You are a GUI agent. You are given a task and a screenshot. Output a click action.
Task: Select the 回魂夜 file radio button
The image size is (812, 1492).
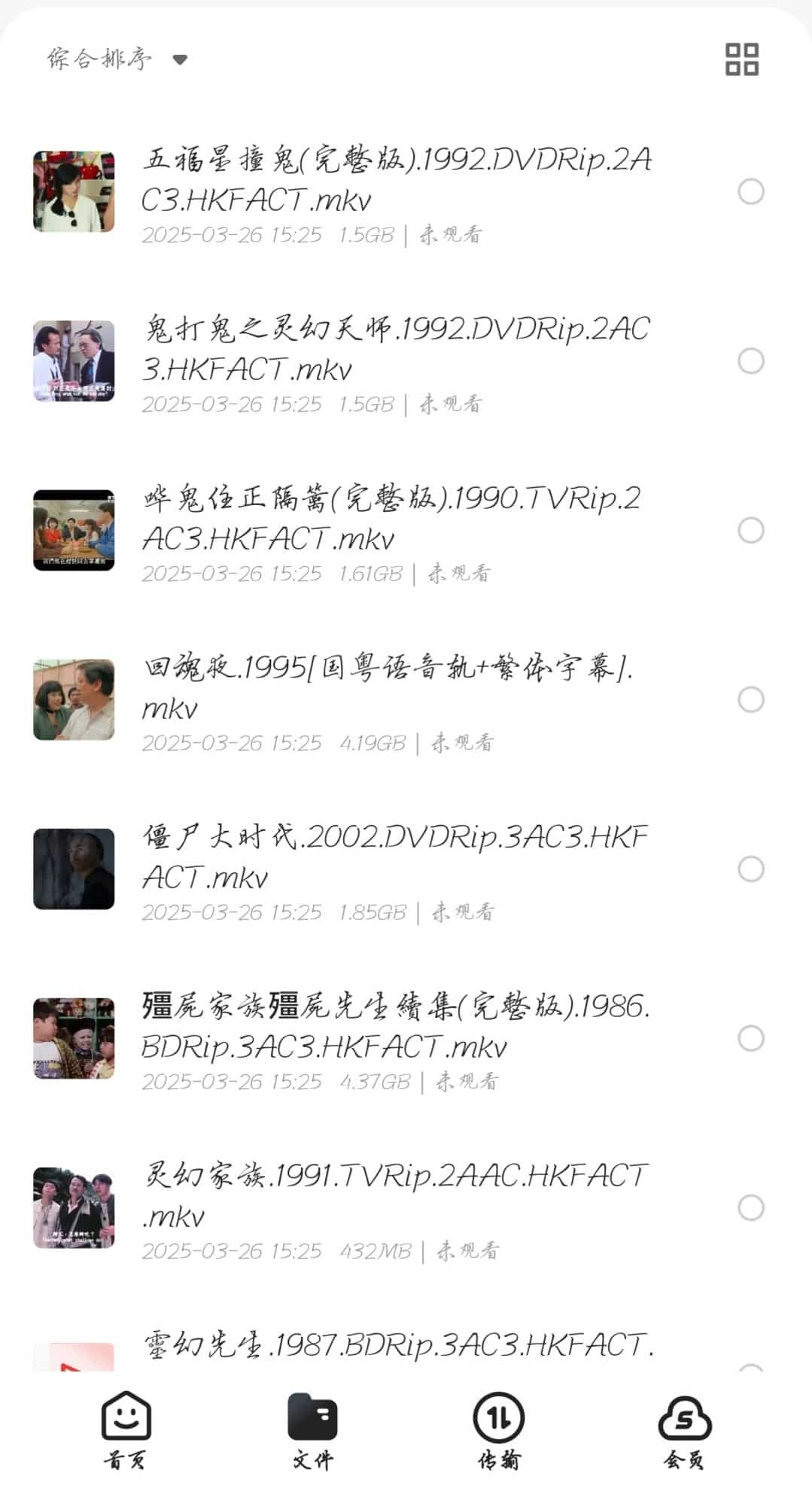750,699
